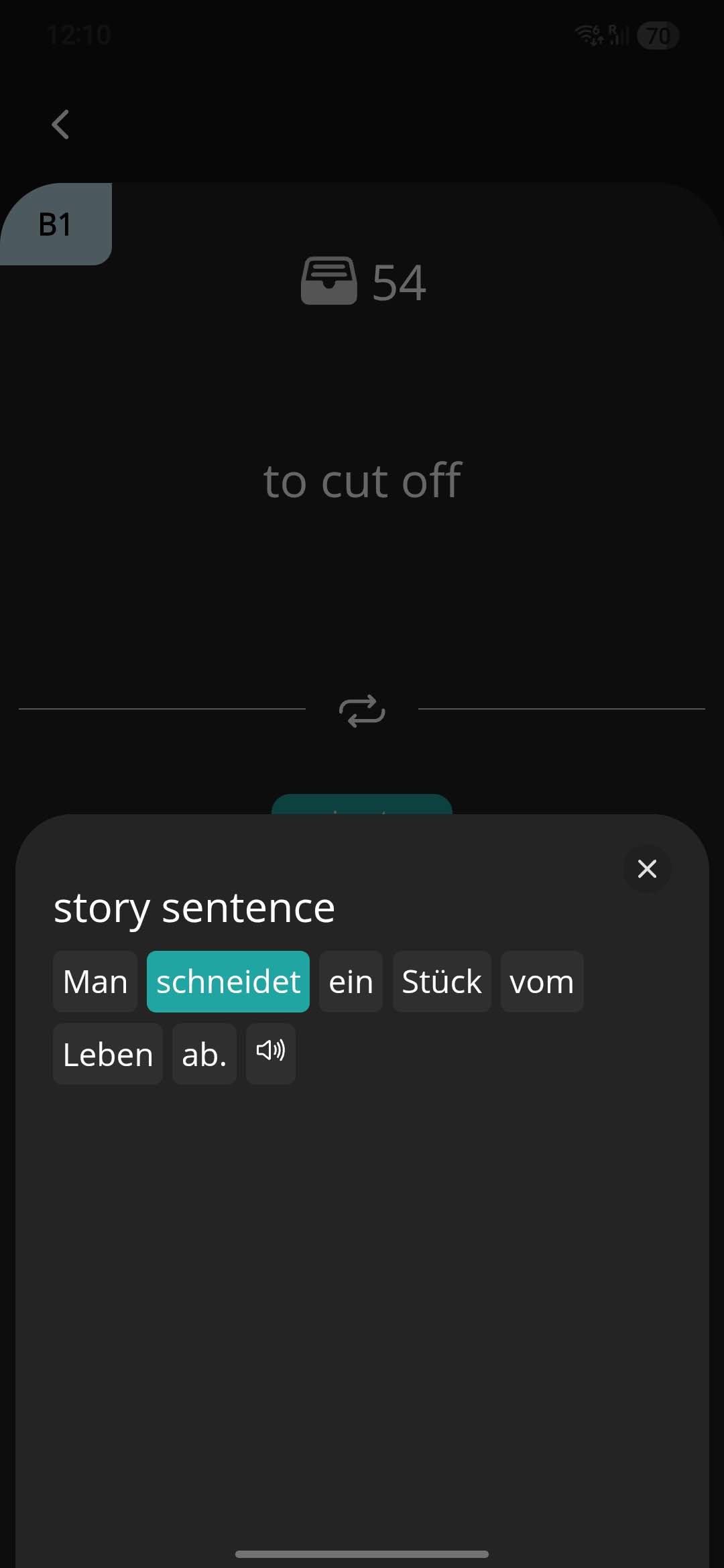Select the word chip "Man"
724x1568 pixels.
coord(95,982)
